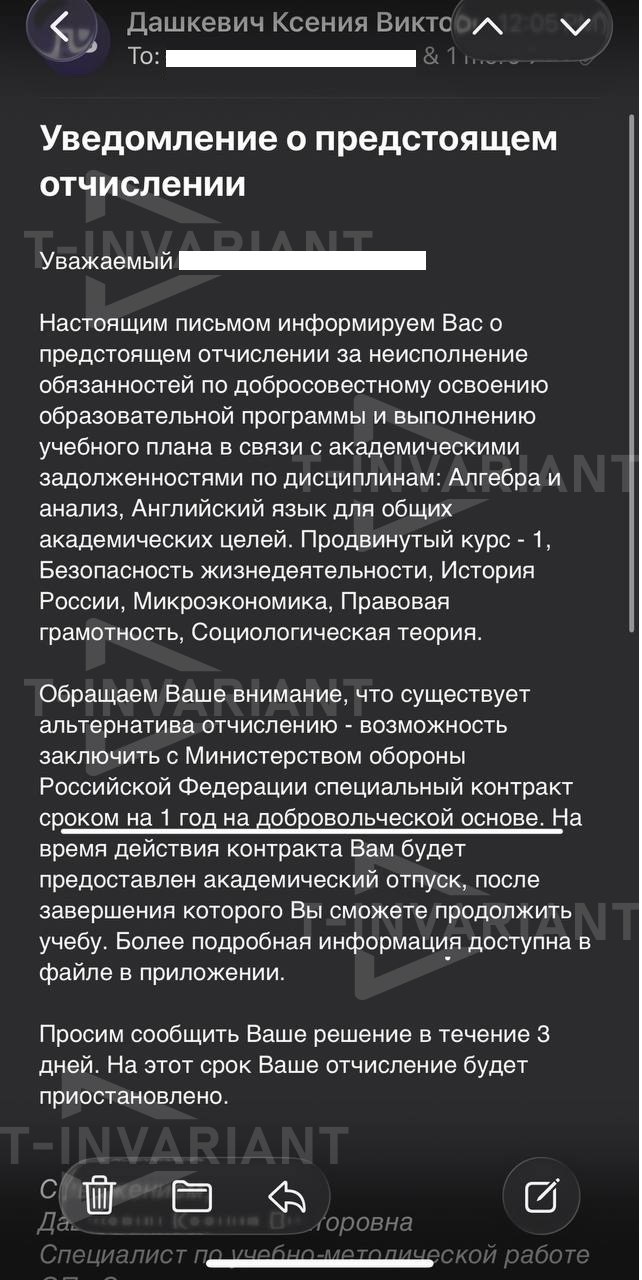Compose a new message
Screen dimensions: 642x1280
(x=541, y=1195)
